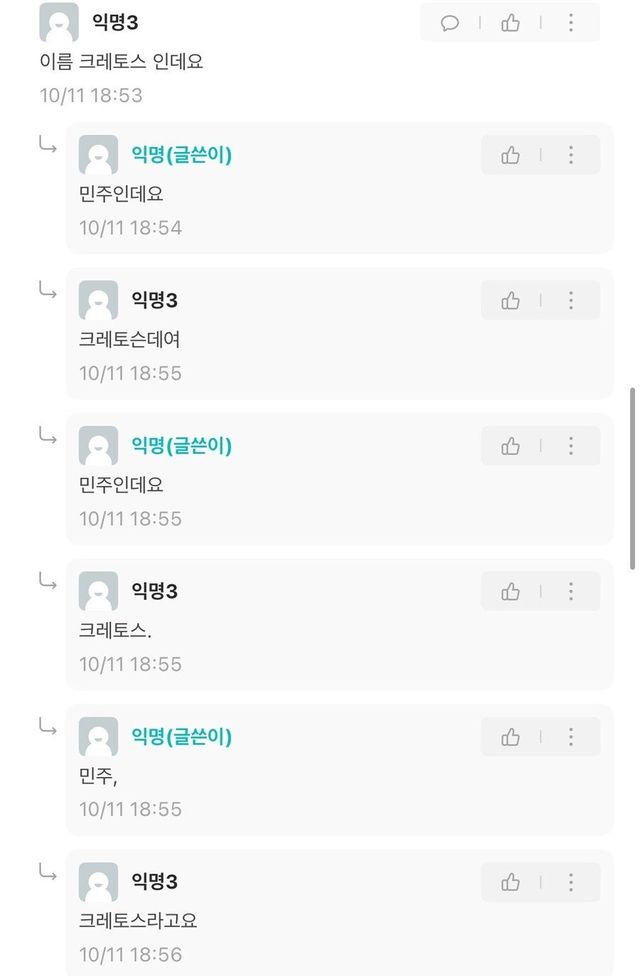The height and width of the screenshot is (976, 640).
Task: Open the three-dot menu on the 18:54 '민주인데요' reply
Action: point(571,155)
